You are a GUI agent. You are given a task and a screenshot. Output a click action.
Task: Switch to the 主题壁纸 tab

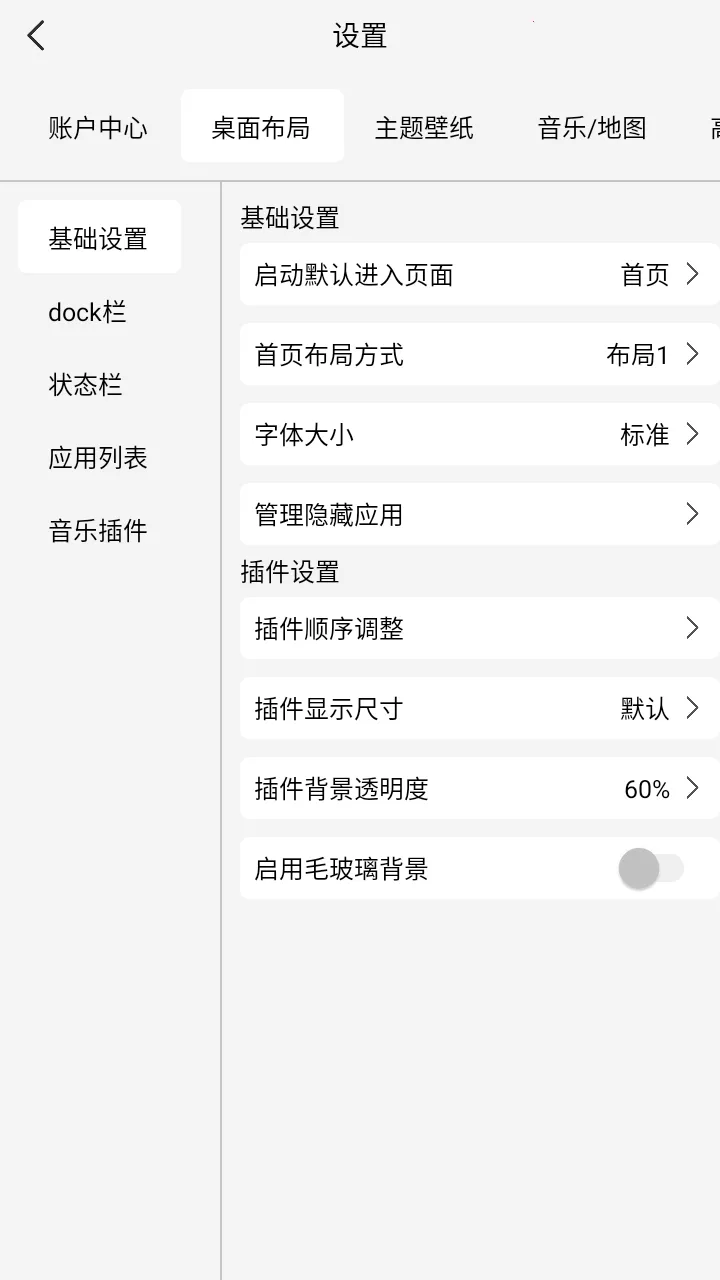[x=424, y=127]
